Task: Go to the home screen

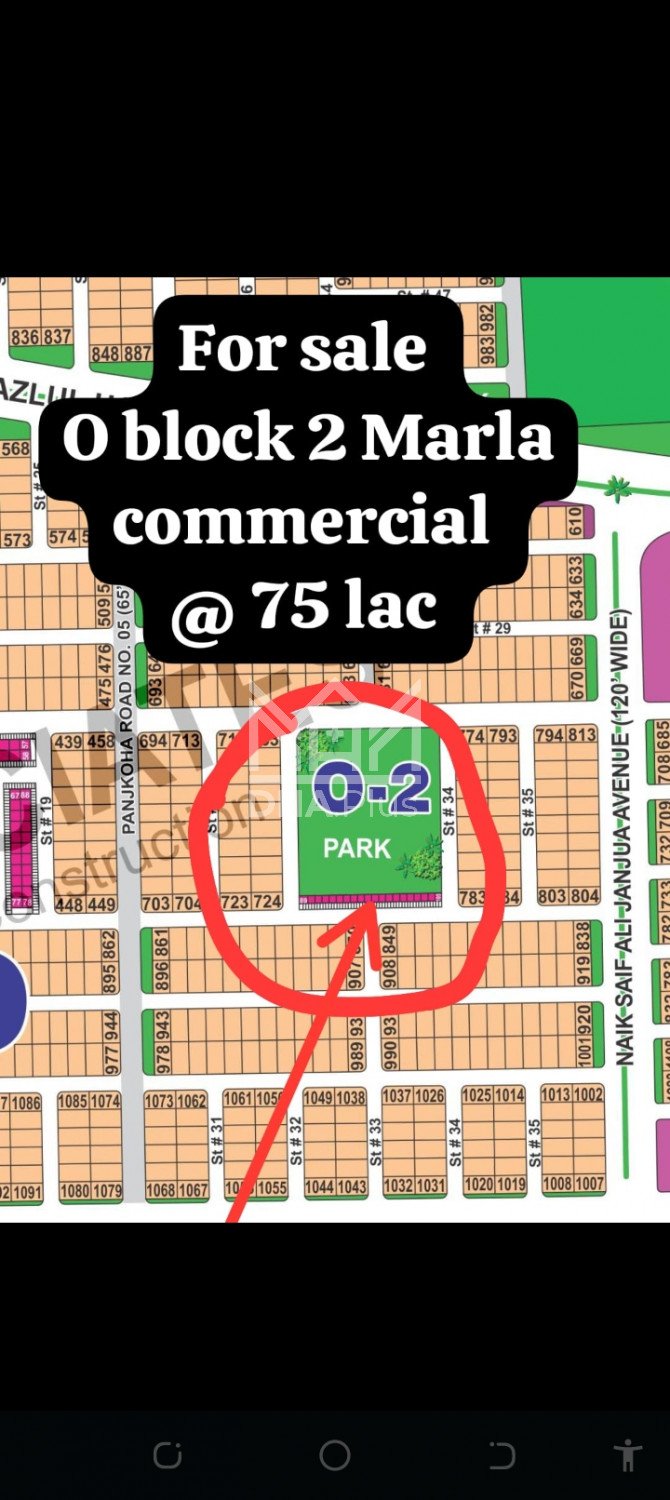Action: click(x=335, y=1455)
